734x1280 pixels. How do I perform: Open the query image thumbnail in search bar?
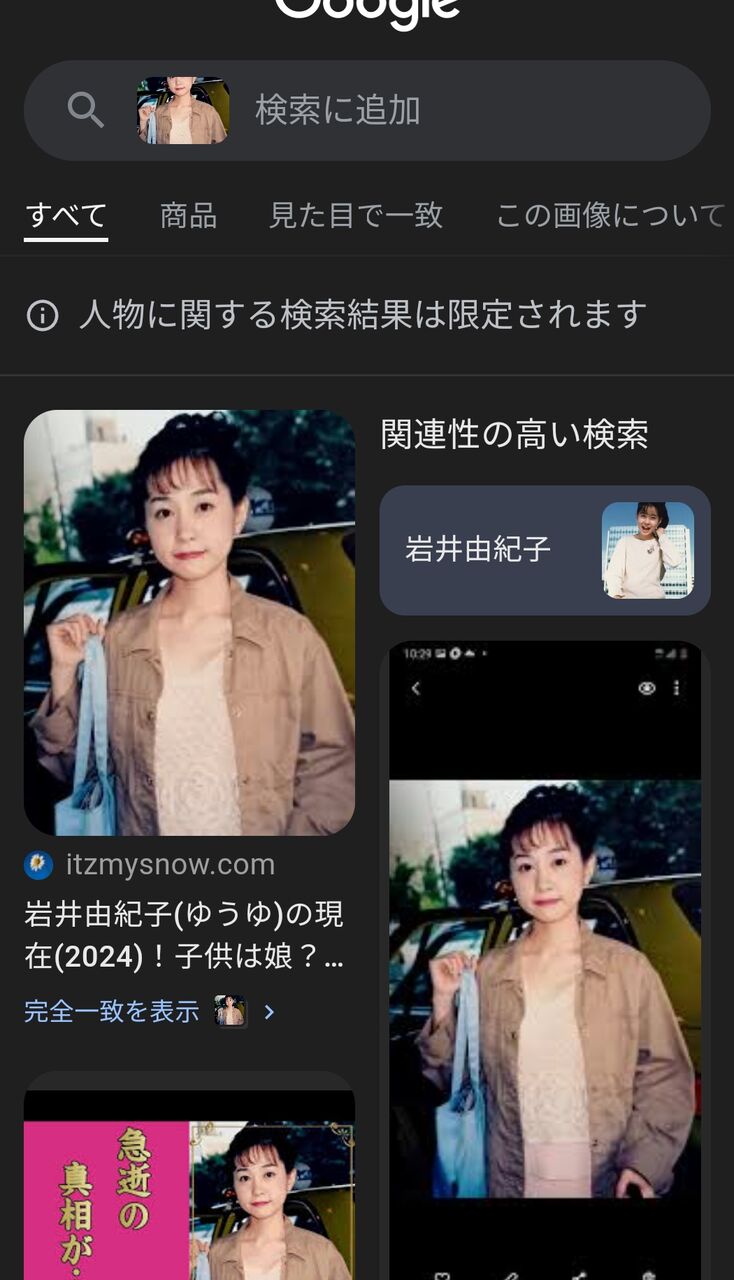[x=182, y=110]
